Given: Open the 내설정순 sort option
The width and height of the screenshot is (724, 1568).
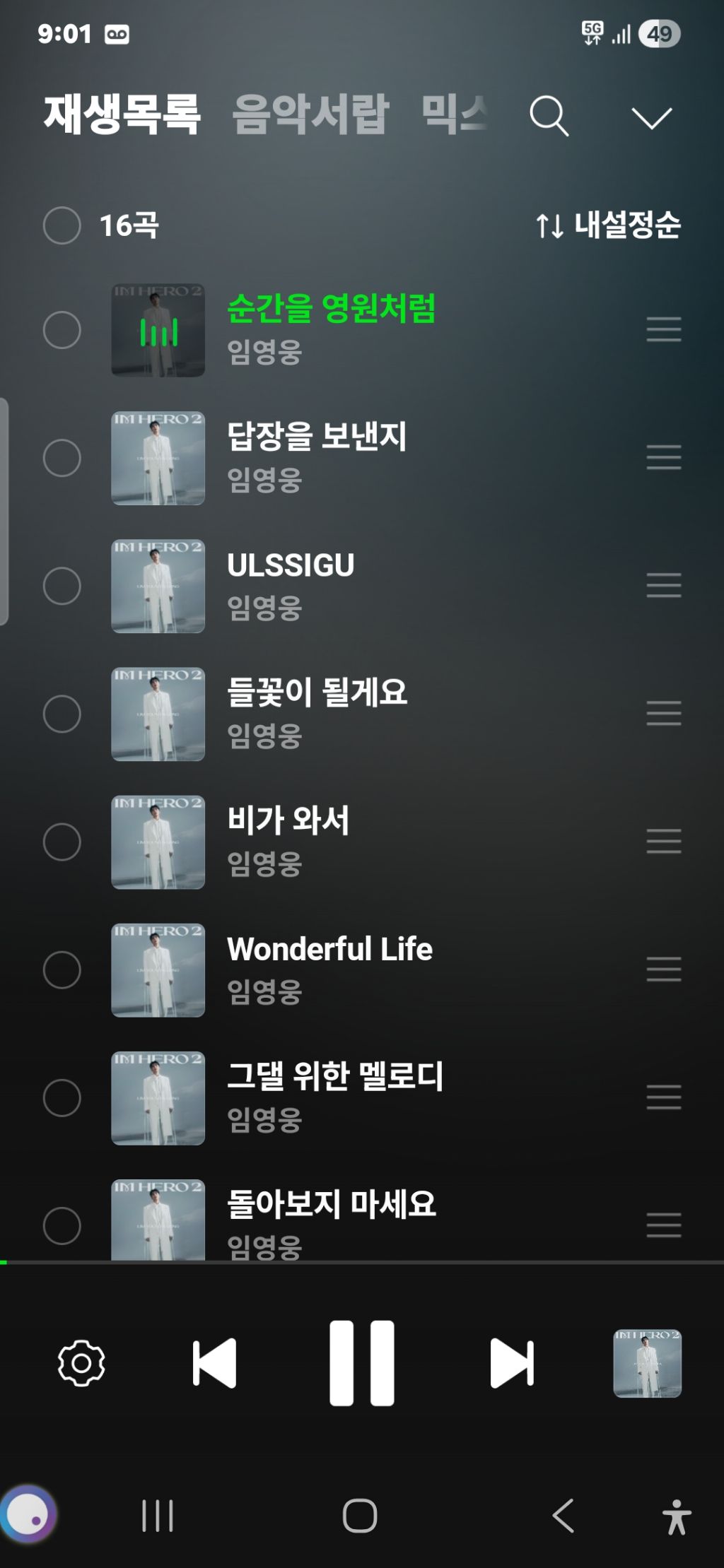Looking at the screenshot, I should tap(608, 225).
